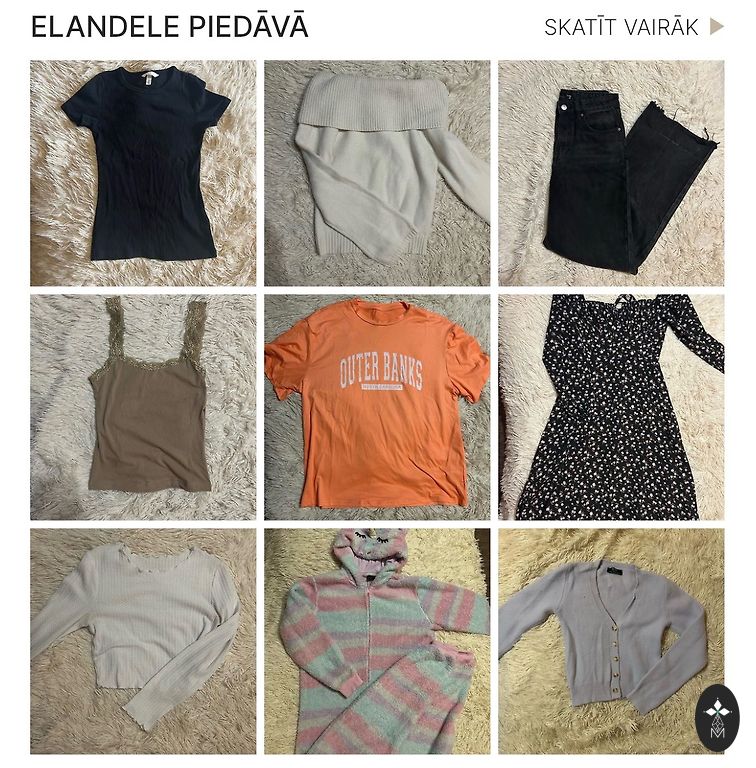Screen dimensions: 756x768
Task: Open the black short-sleeve top listing
Action: tap(143, 173)
